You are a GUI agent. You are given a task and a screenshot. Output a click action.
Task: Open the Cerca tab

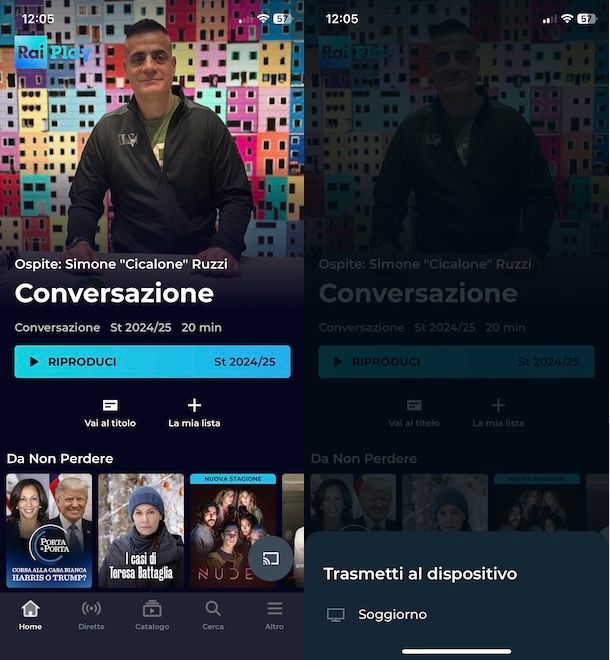click(213, 614)
